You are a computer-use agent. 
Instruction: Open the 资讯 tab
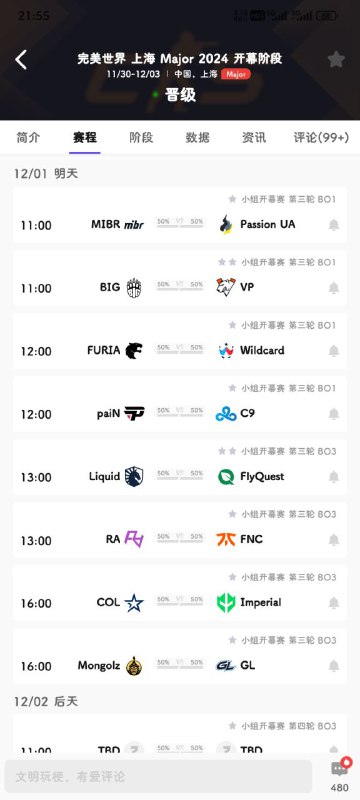[x=254, y=137]
